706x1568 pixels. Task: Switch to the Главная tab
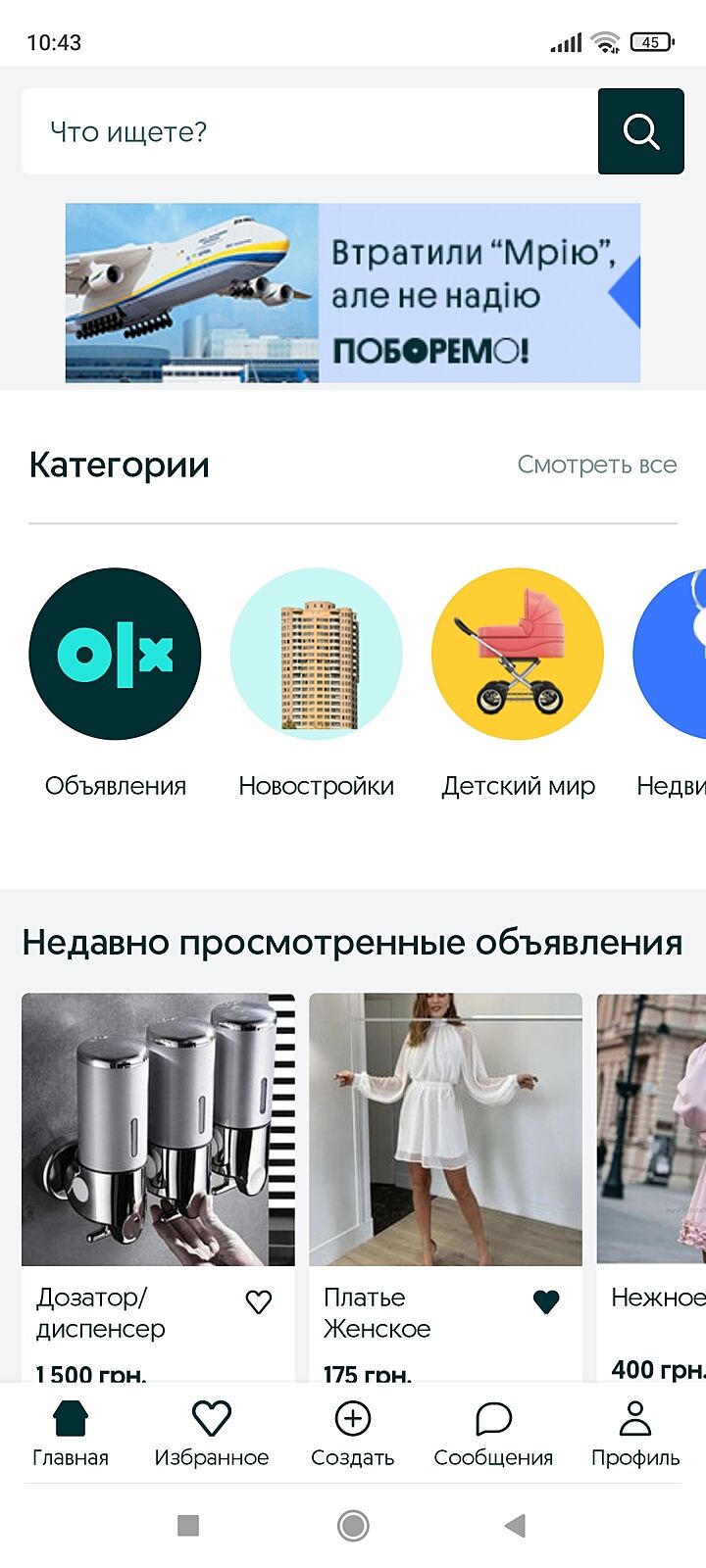pos(71,1433)
